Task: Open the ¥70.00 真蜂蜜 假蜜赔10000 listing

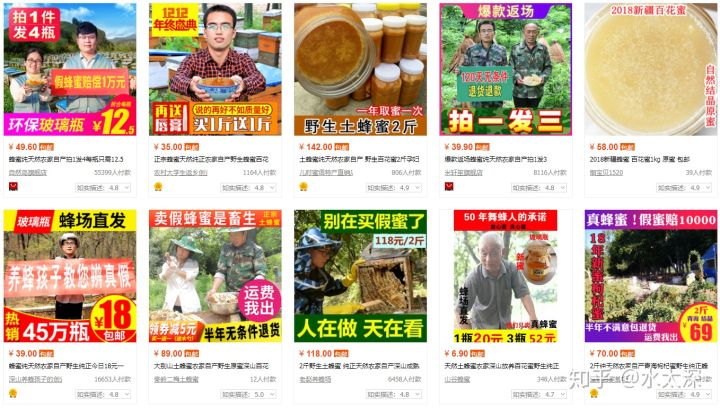Action: 650,275
